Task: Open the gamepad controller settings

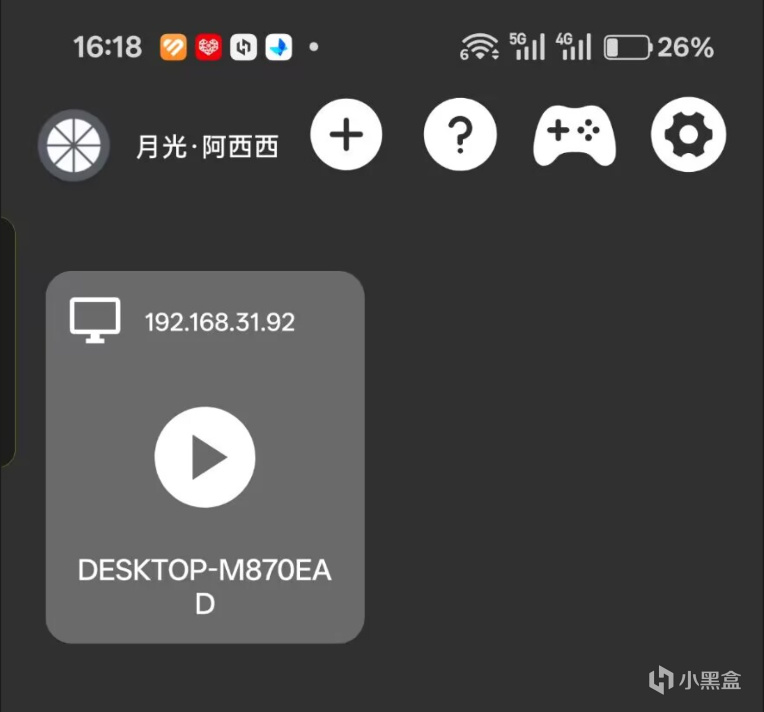Action: pyautogui.click(x=574, y=135)
